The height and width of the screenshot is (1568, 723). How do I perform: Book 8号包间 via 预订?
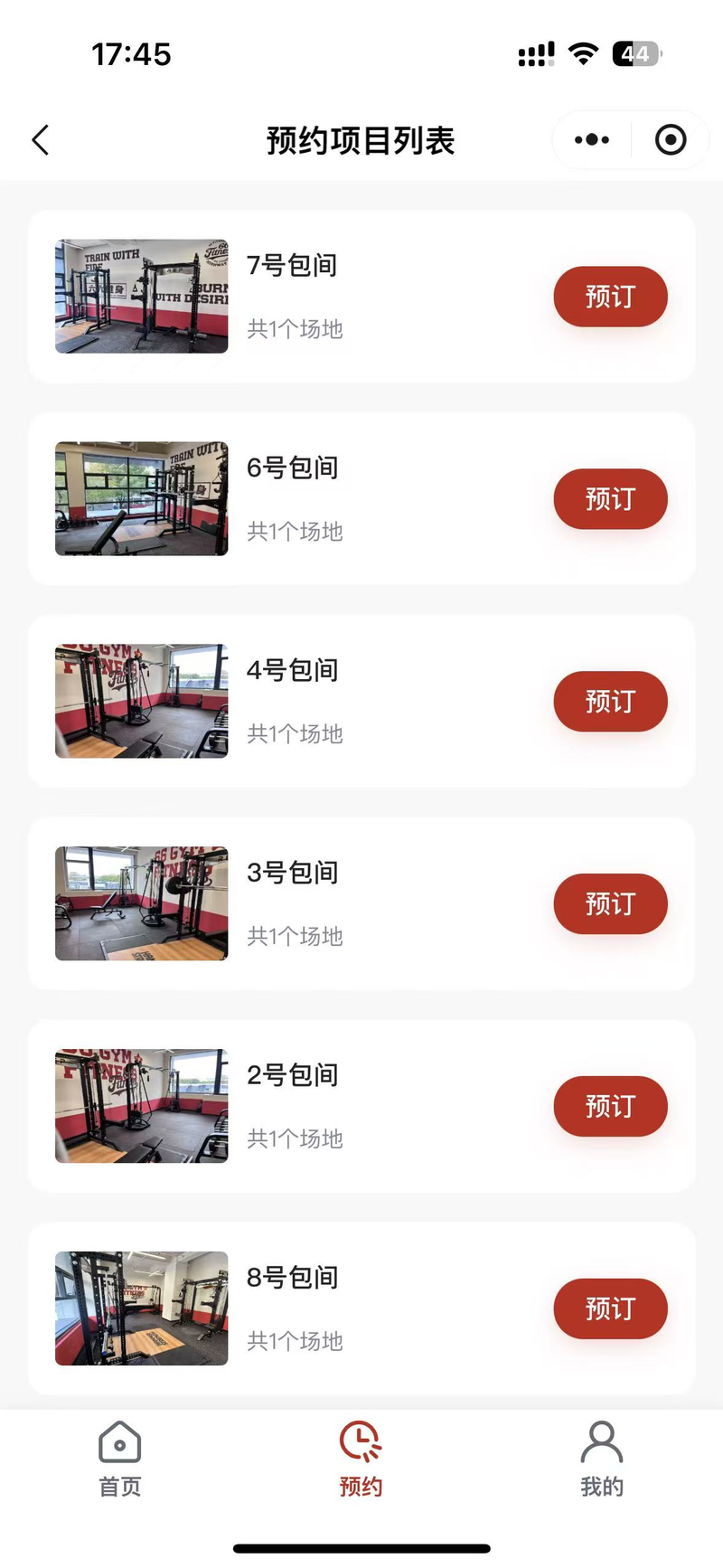point(610,1308)
